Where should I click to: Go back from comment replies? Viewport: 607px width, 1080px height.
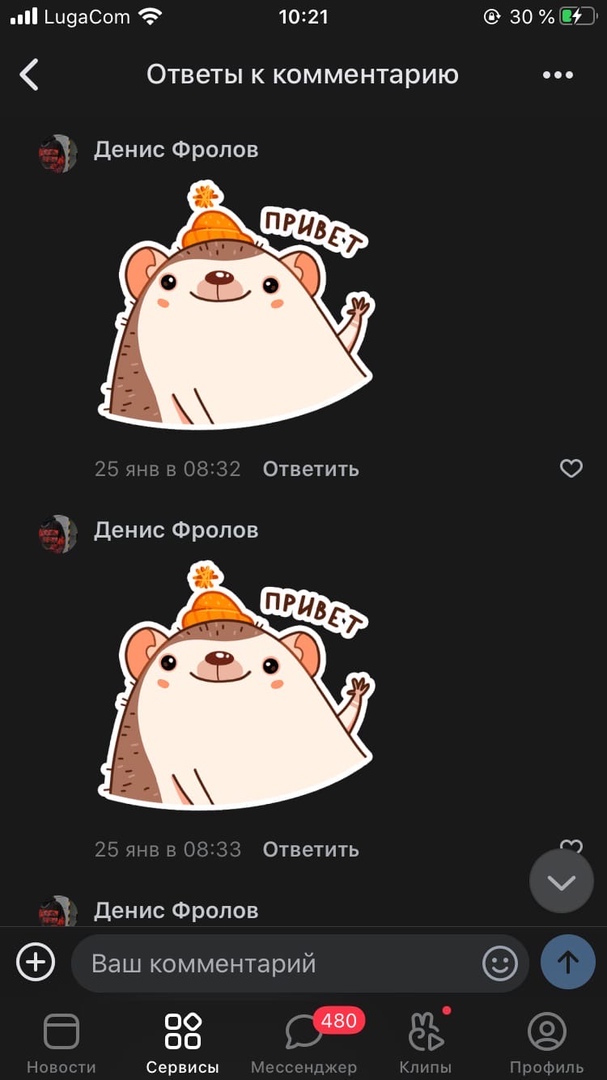click(x=30, y=75)
